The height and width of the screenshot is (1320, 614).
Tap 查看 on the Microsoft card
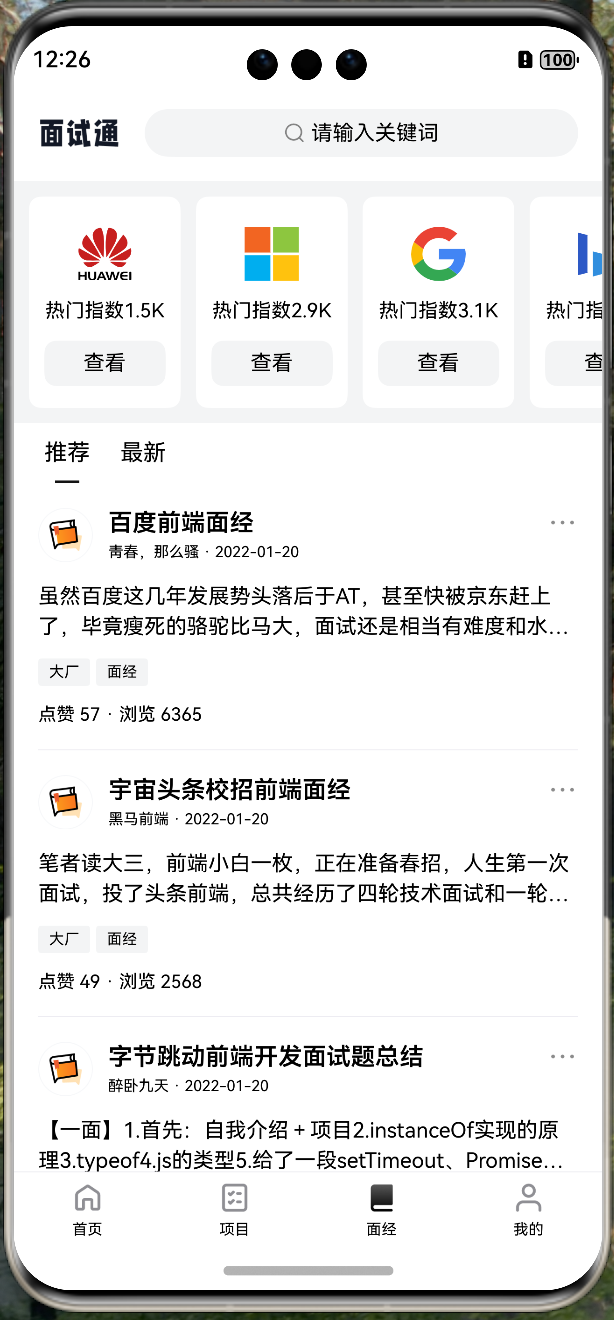[x=271, y=363]
